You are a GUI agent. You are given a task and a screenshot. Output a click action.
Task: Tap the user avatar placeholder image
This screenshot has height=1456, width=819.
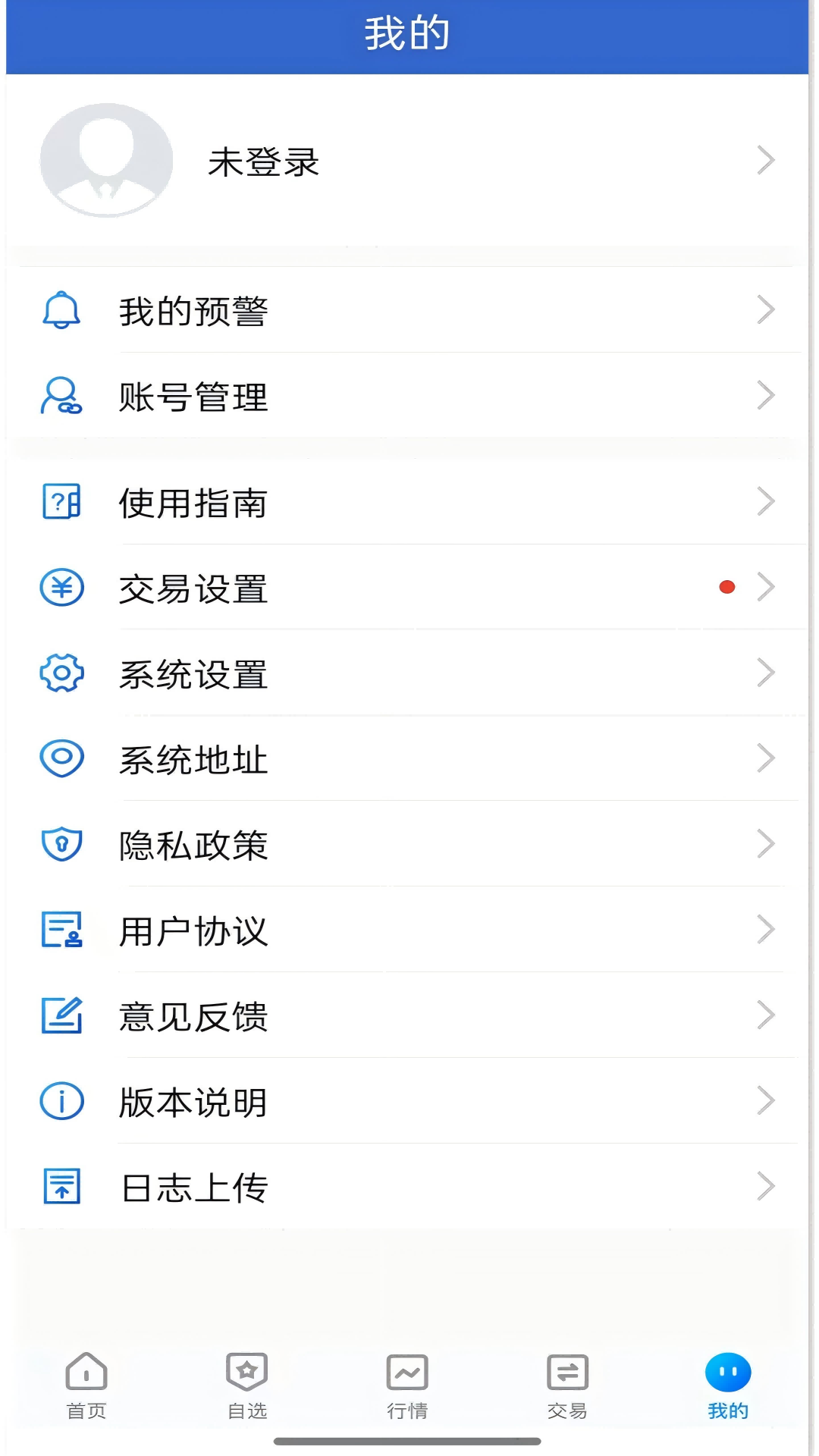click(x=106, y=160)
